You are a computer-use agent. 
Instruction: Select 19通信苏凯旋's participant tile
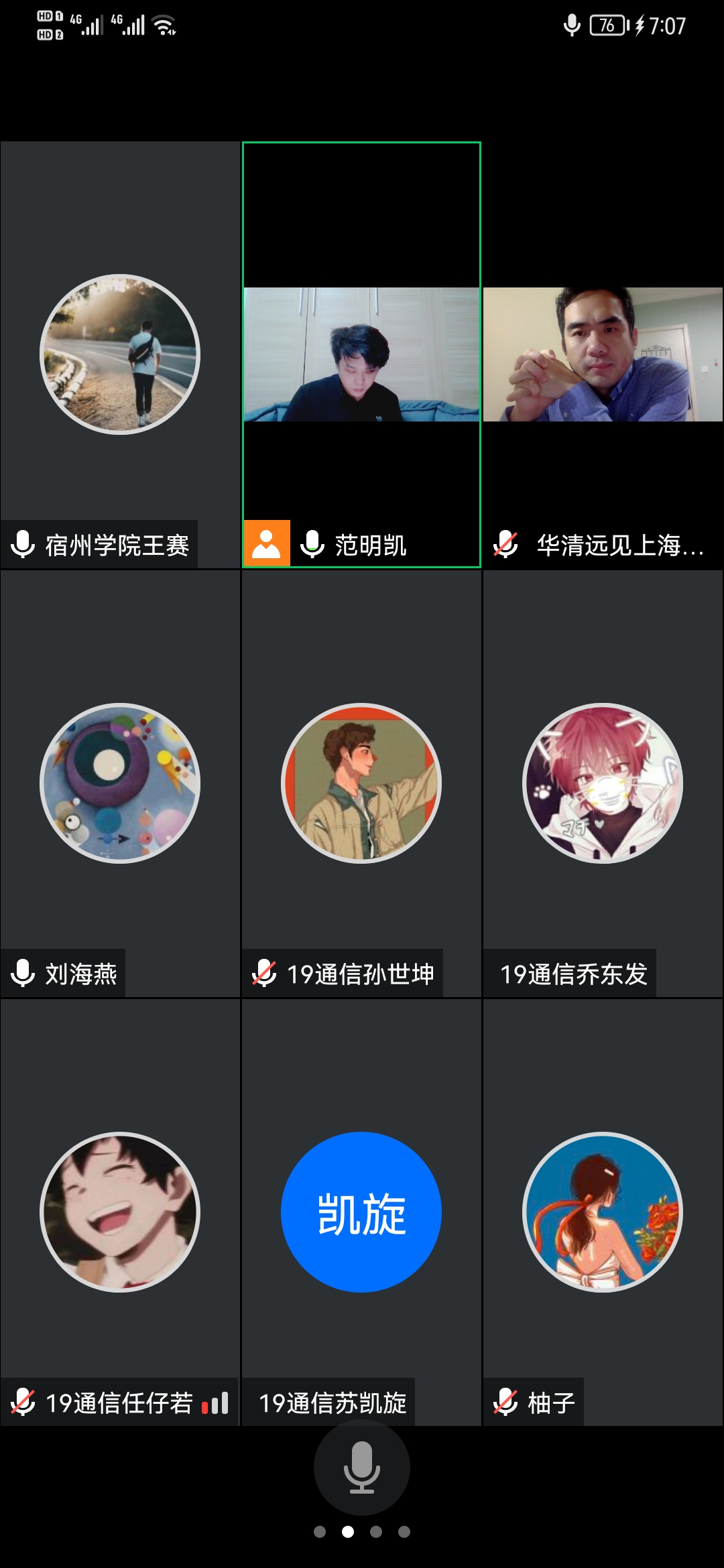pyautogui.click(x=361, y=1212)
